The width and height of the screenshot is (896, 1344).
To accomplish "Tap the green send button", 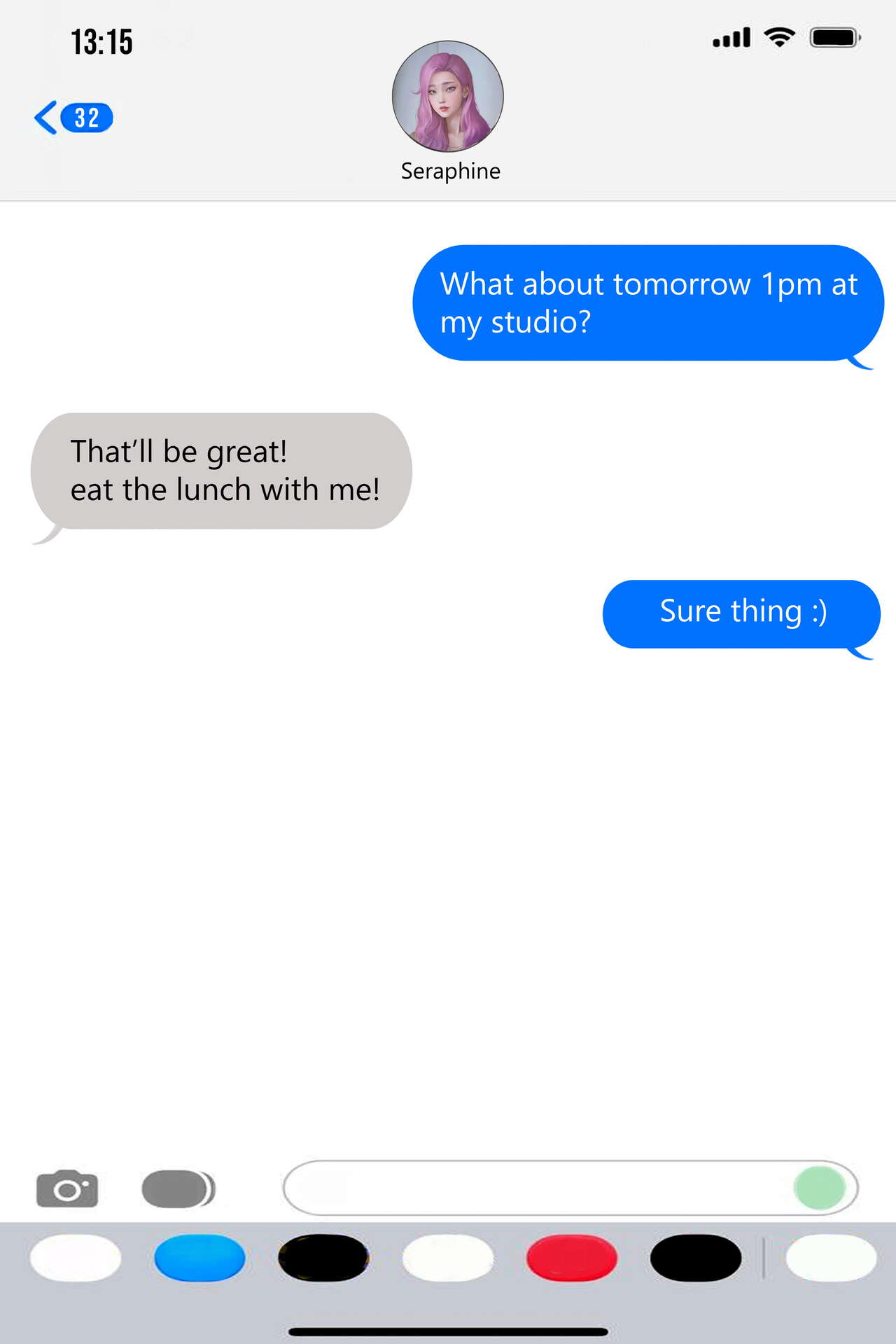I will pyautogui.click(x=820, y=1188).
